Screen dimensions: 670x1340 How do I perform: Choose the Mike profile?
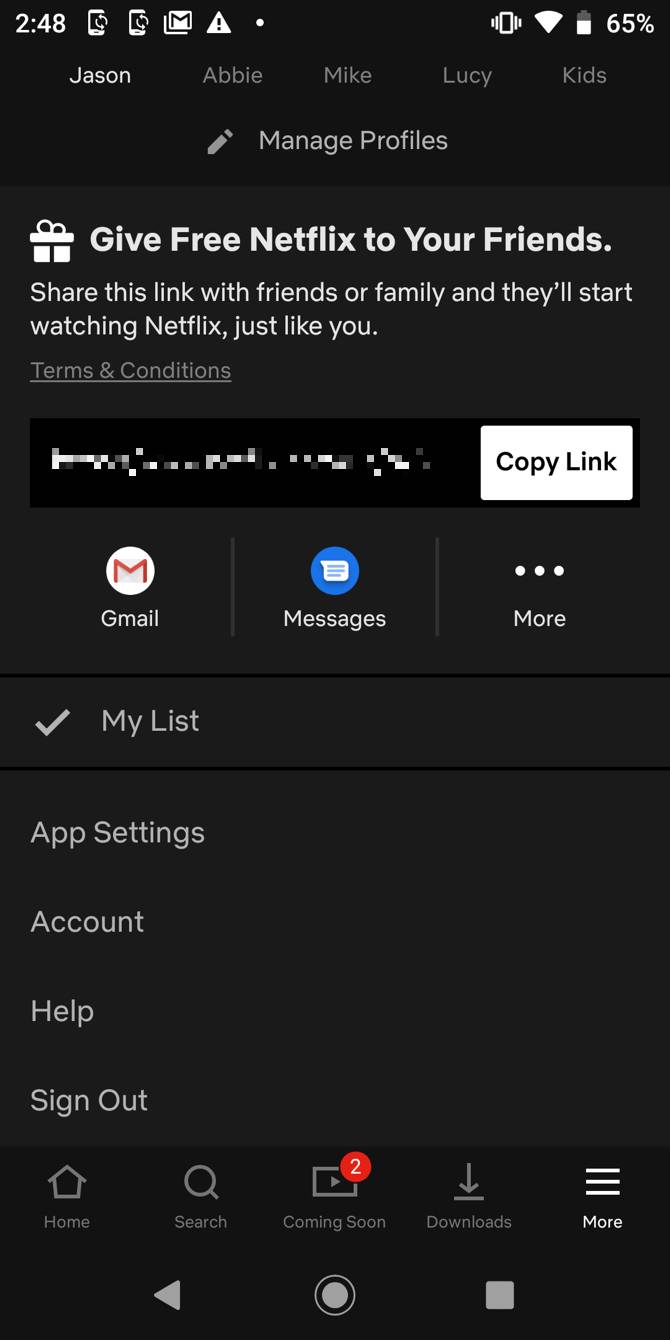point(347,75)
